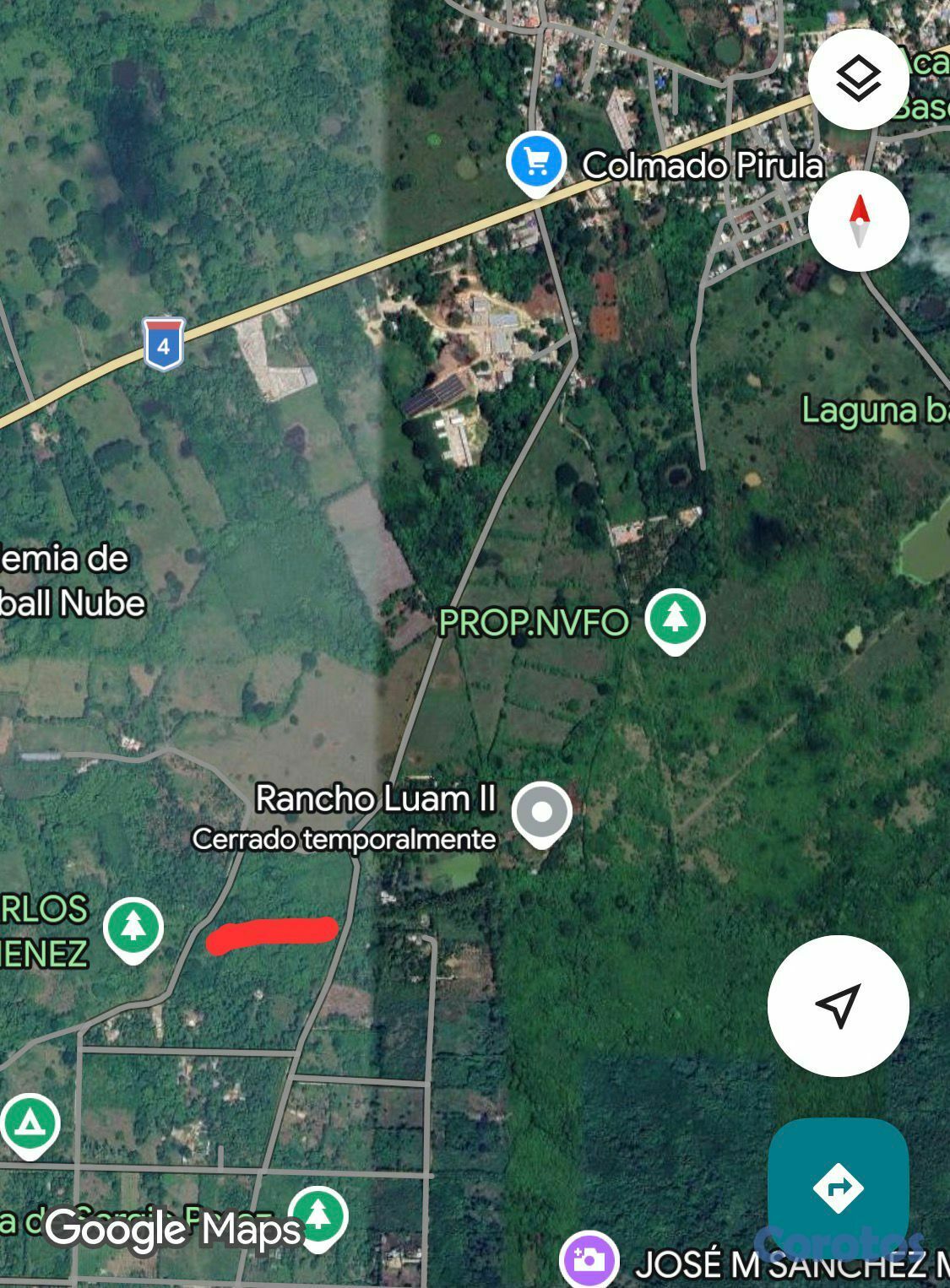Tap the campground tent marker
Viewport: 950px width, 1288px height.
tap(30, 1123)
